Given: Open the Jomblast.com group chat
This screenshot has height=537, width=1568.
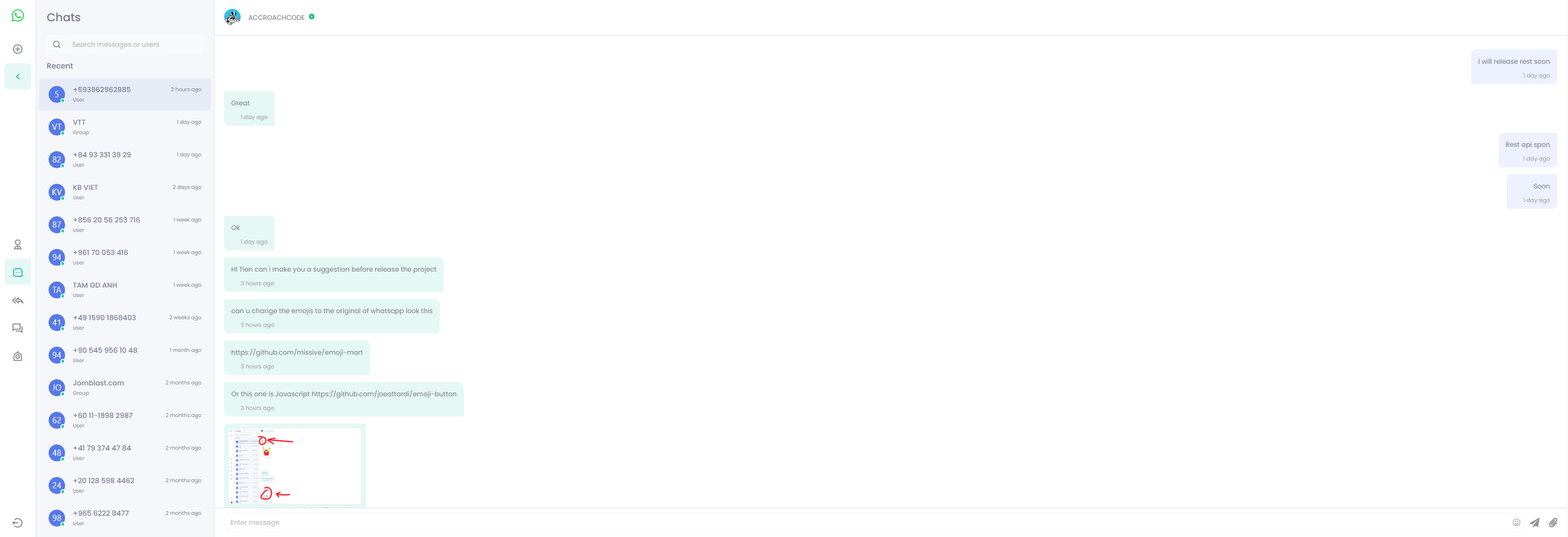Looking at the screenshot, I should 125,388.
